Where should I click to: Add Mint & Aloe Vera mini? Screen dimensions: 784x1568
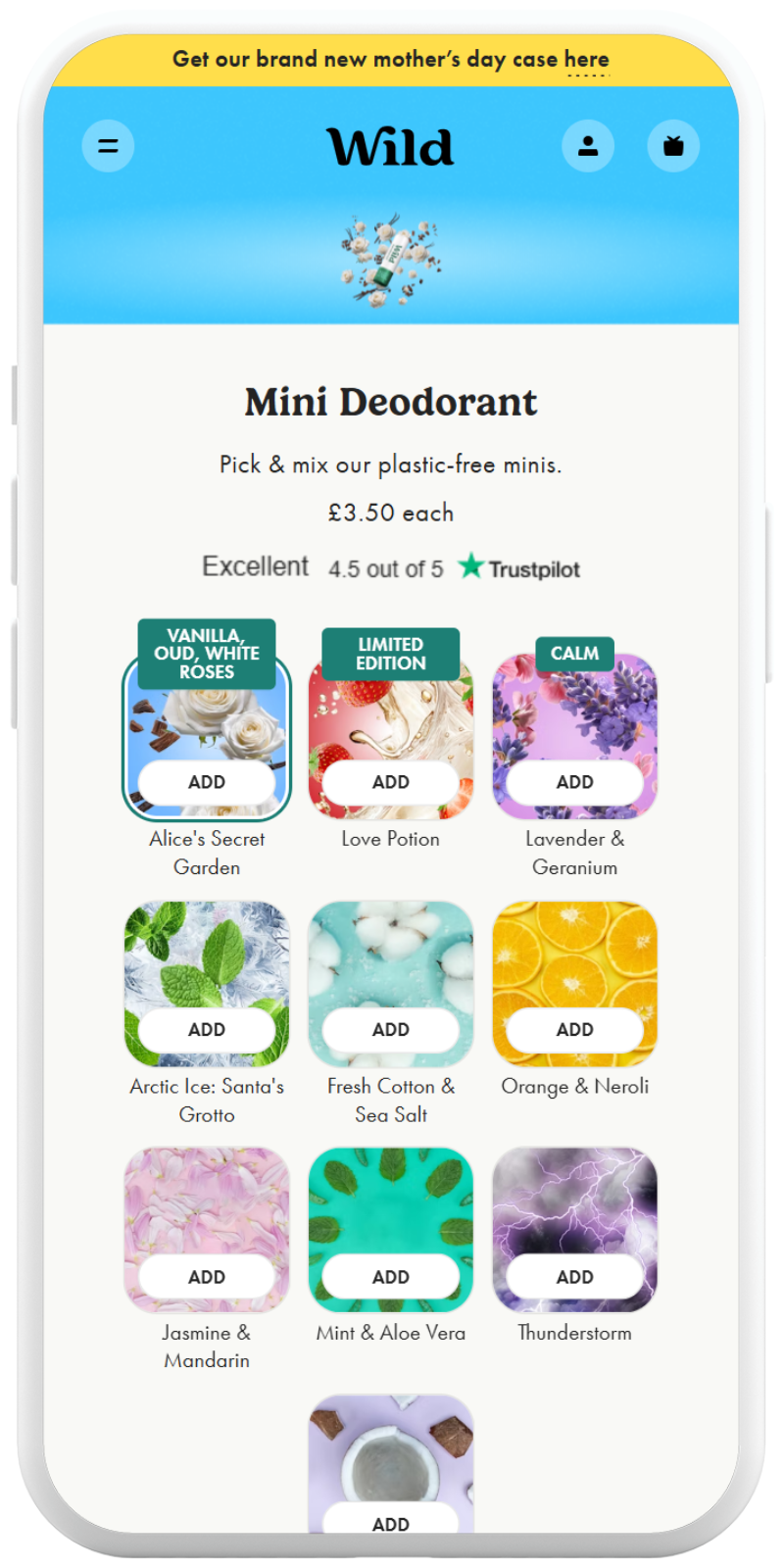(391, 1277)
